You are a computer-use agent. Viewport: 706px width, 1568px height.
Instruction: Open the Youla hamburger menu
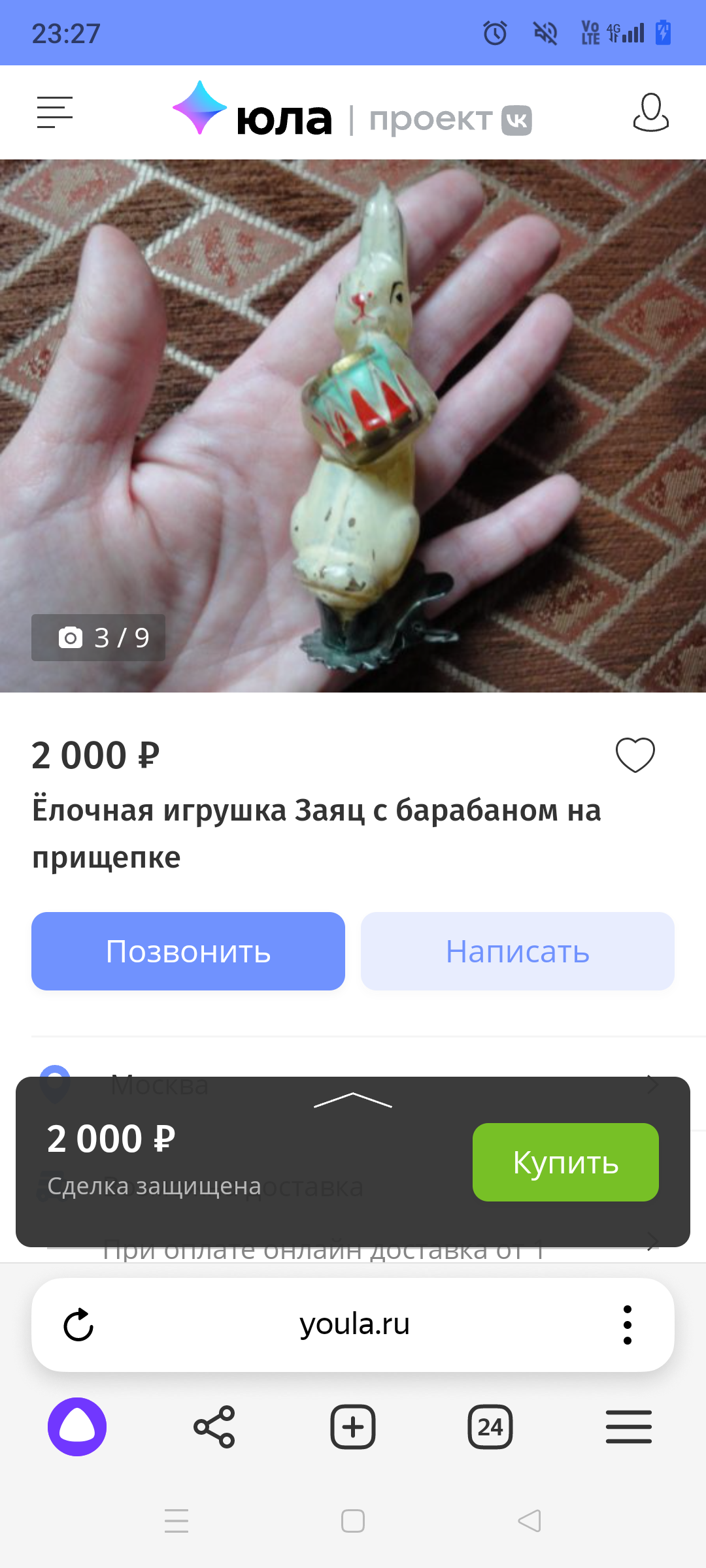click(55, 112)
